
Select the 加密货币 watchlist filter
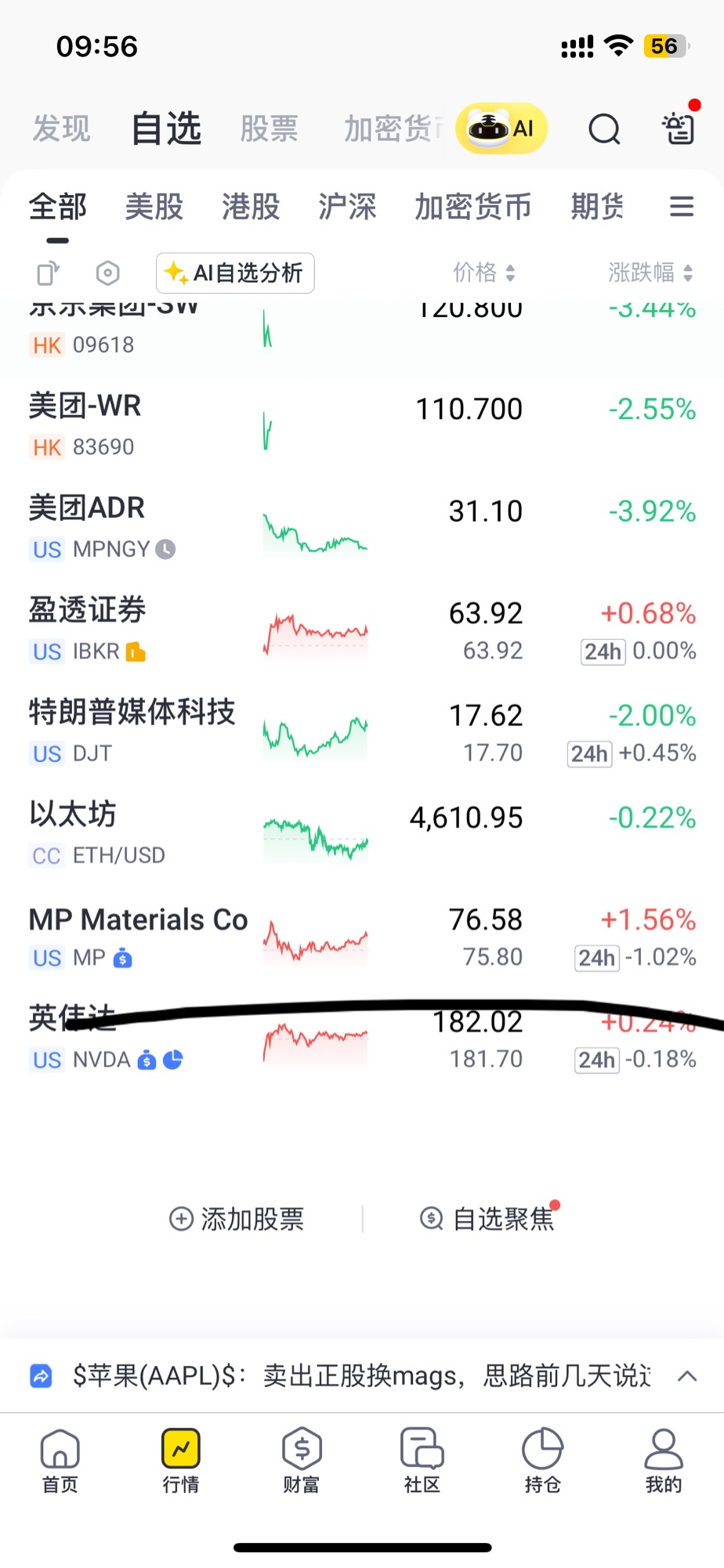click(x=472, y=207)
